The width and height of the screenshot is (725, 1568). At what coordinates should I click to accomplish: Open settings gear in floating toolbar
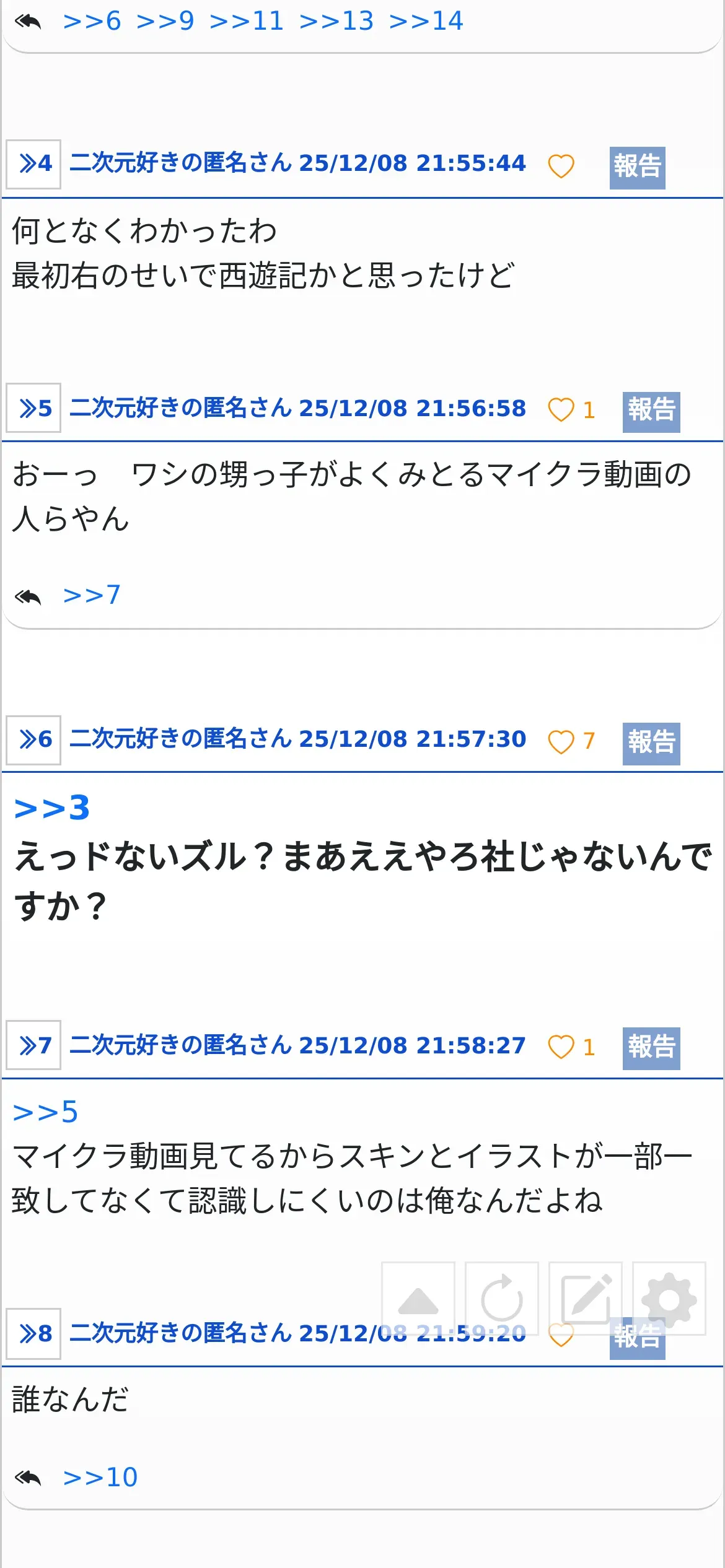(669, 1299)
